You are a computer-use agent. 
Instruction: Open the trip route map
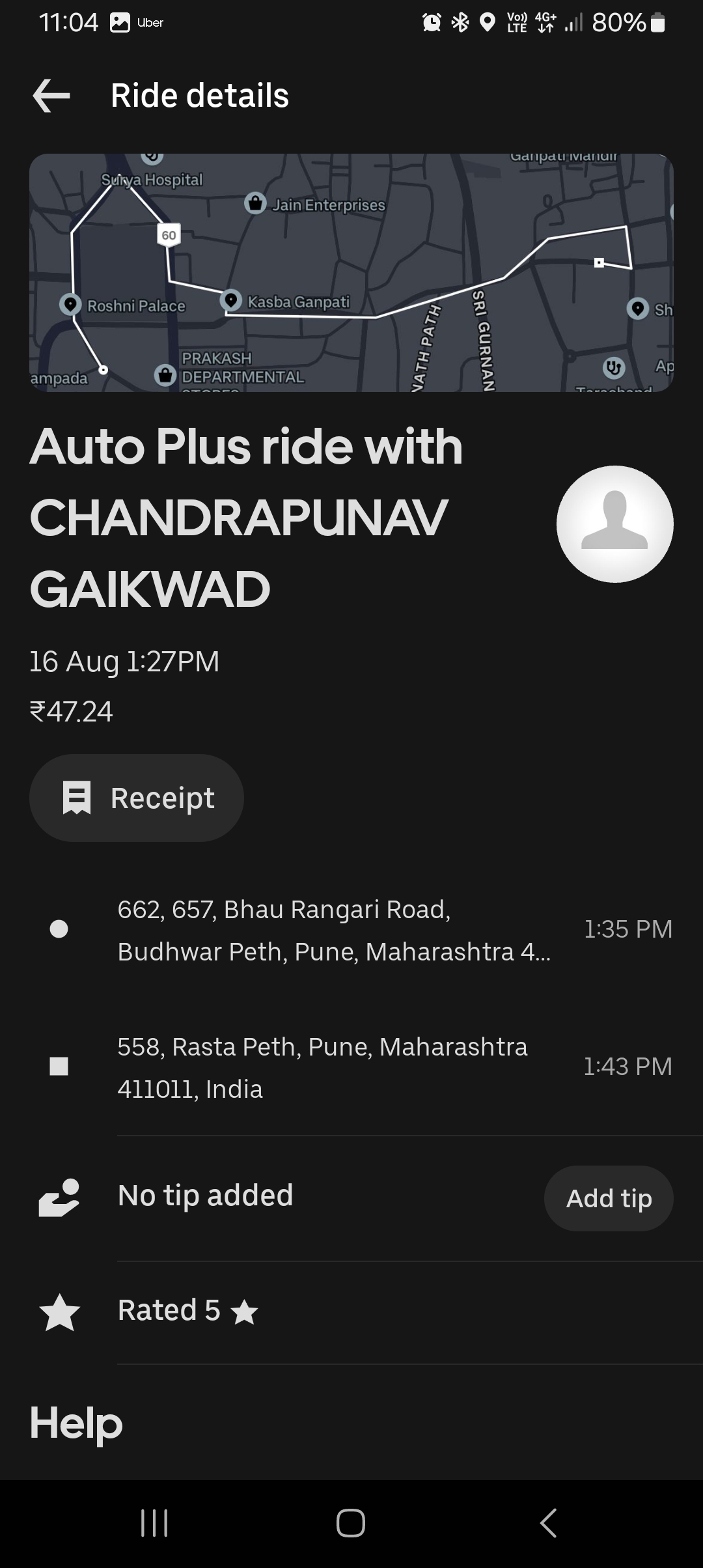click(x=351, y=273)
